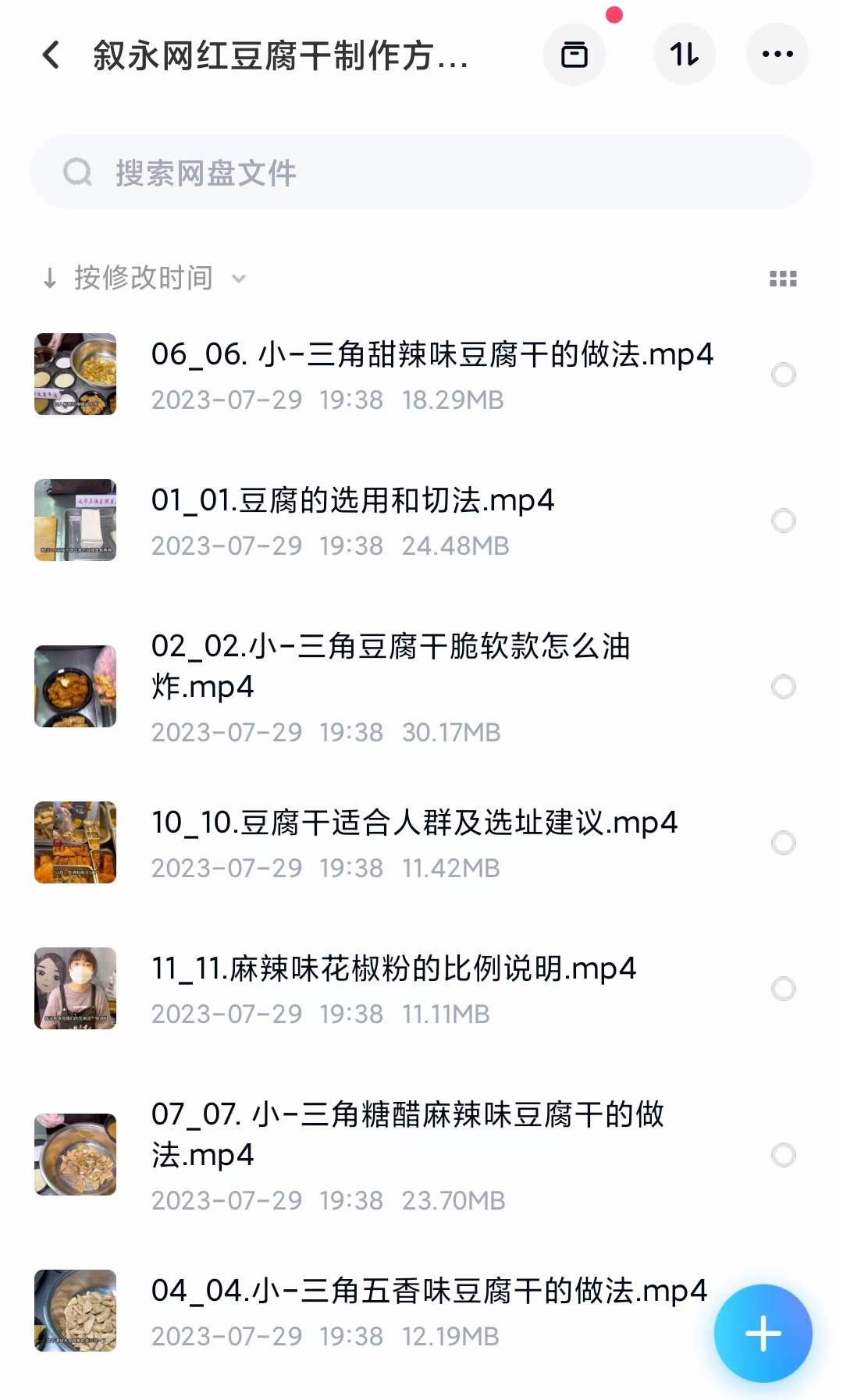The height and width of the screenshot is (1400, 843).
Task: Switch to grid view layout
Action: coord(783,277)
